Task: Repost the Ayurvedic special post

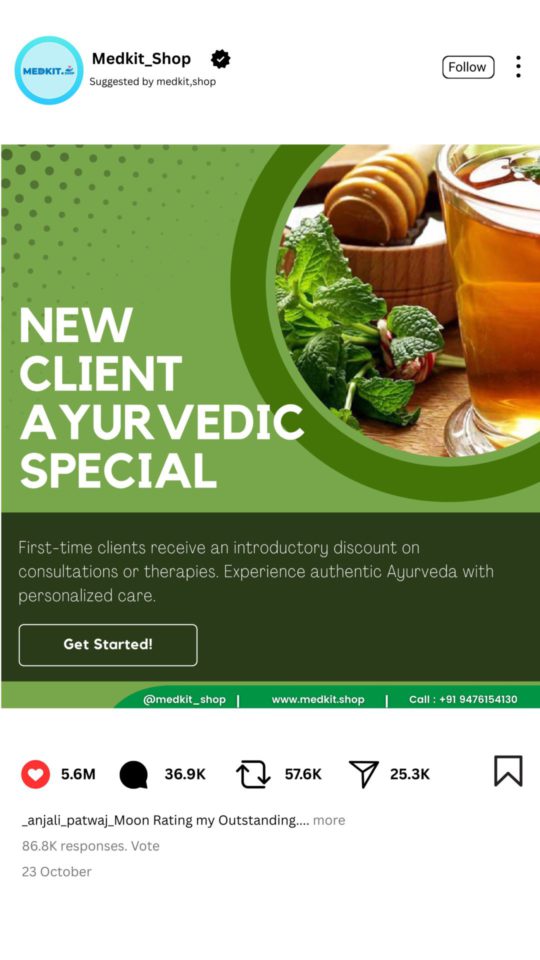Action: [x=253, y=774]
